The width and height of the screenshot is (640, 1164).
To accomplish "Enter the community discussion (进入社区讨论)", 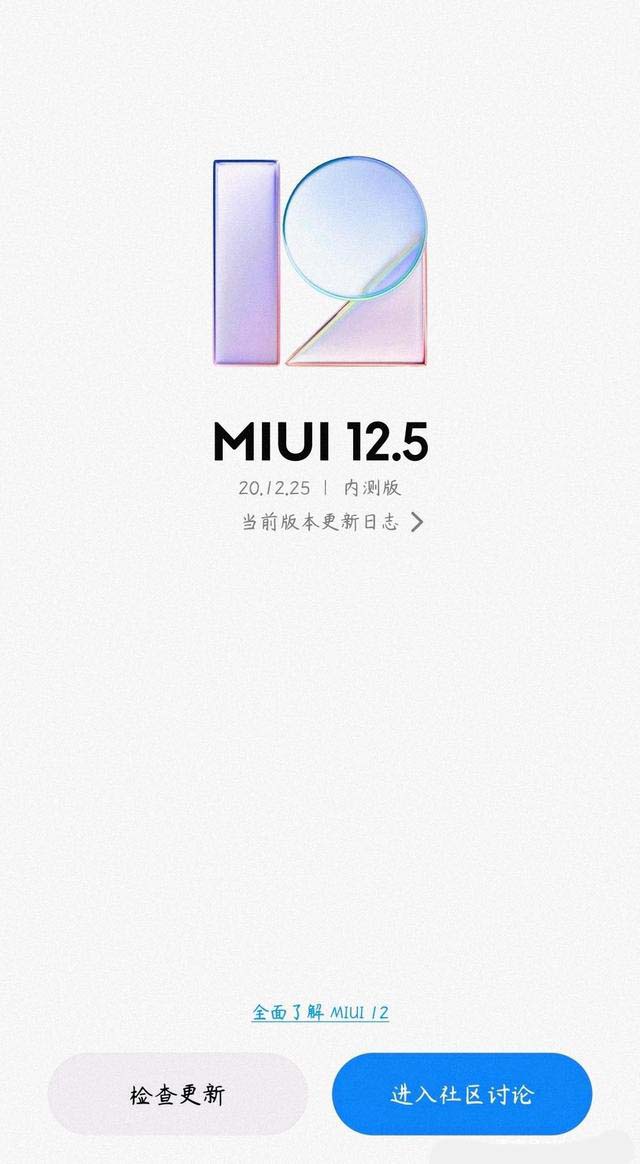I will [462, 1094].
